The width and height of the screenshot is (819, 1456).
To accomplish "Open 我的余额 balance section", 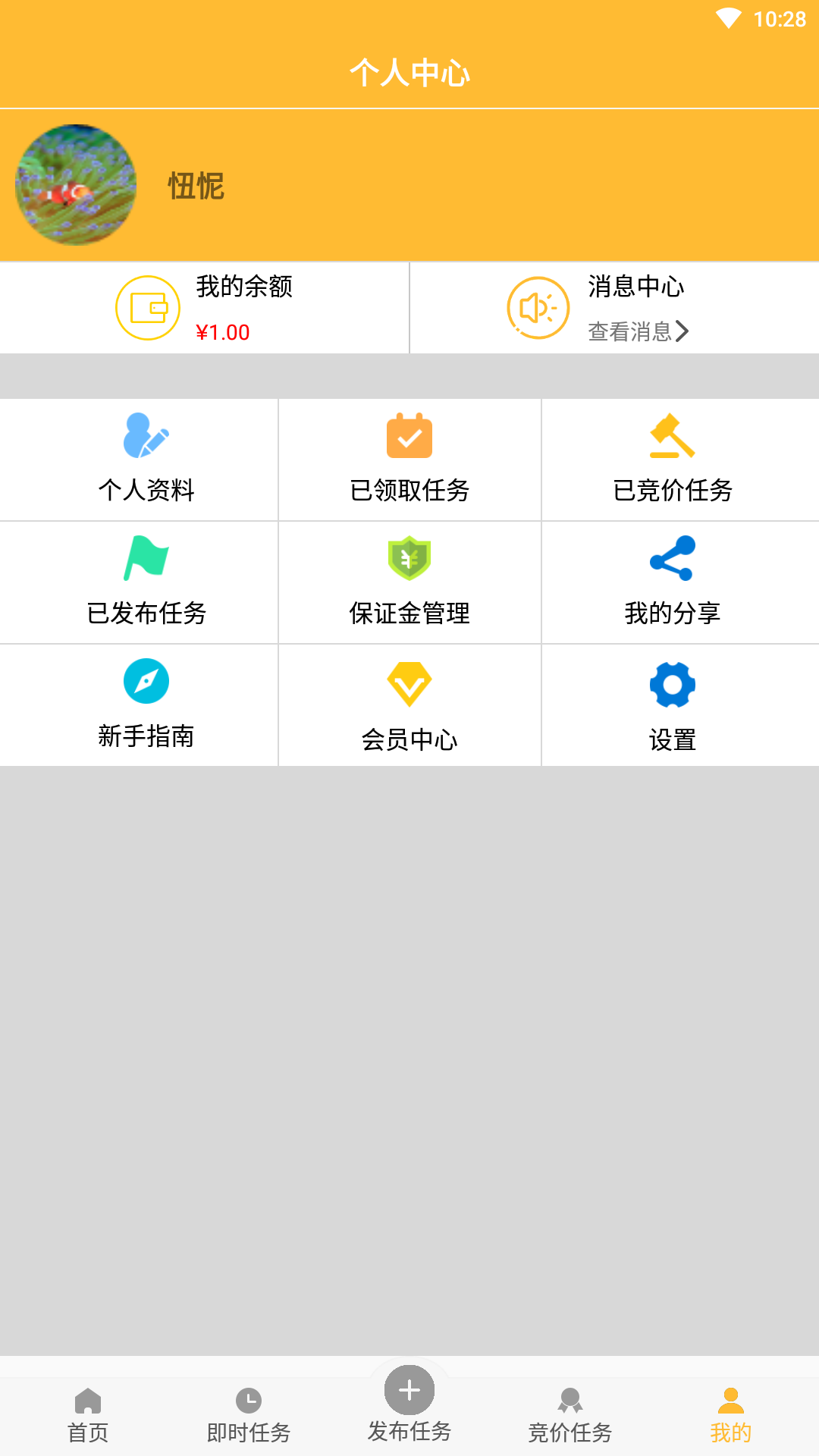I will point(205,308).
